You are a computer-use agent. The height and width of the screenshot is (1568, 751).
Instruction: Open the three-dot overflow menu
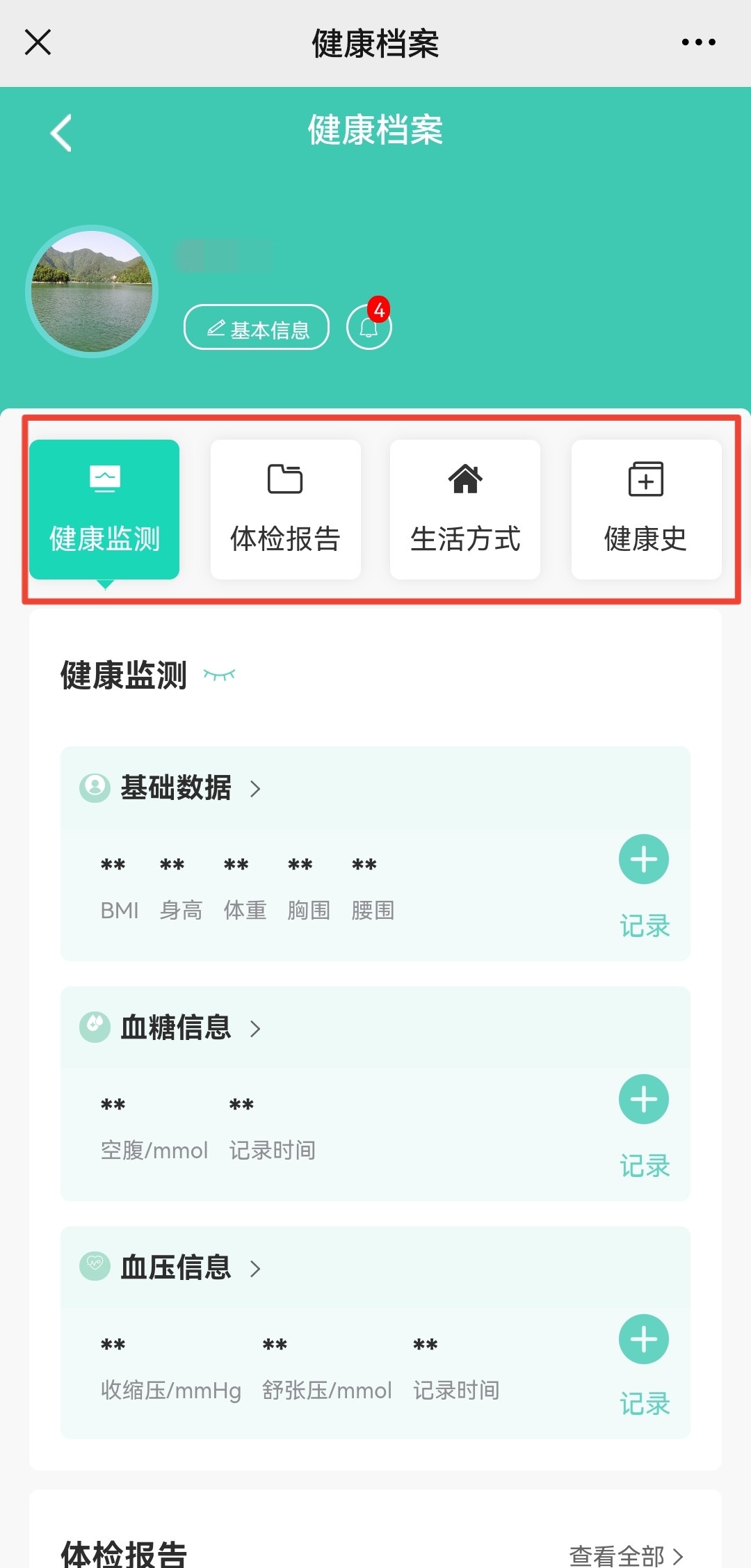tap(698, 42)
